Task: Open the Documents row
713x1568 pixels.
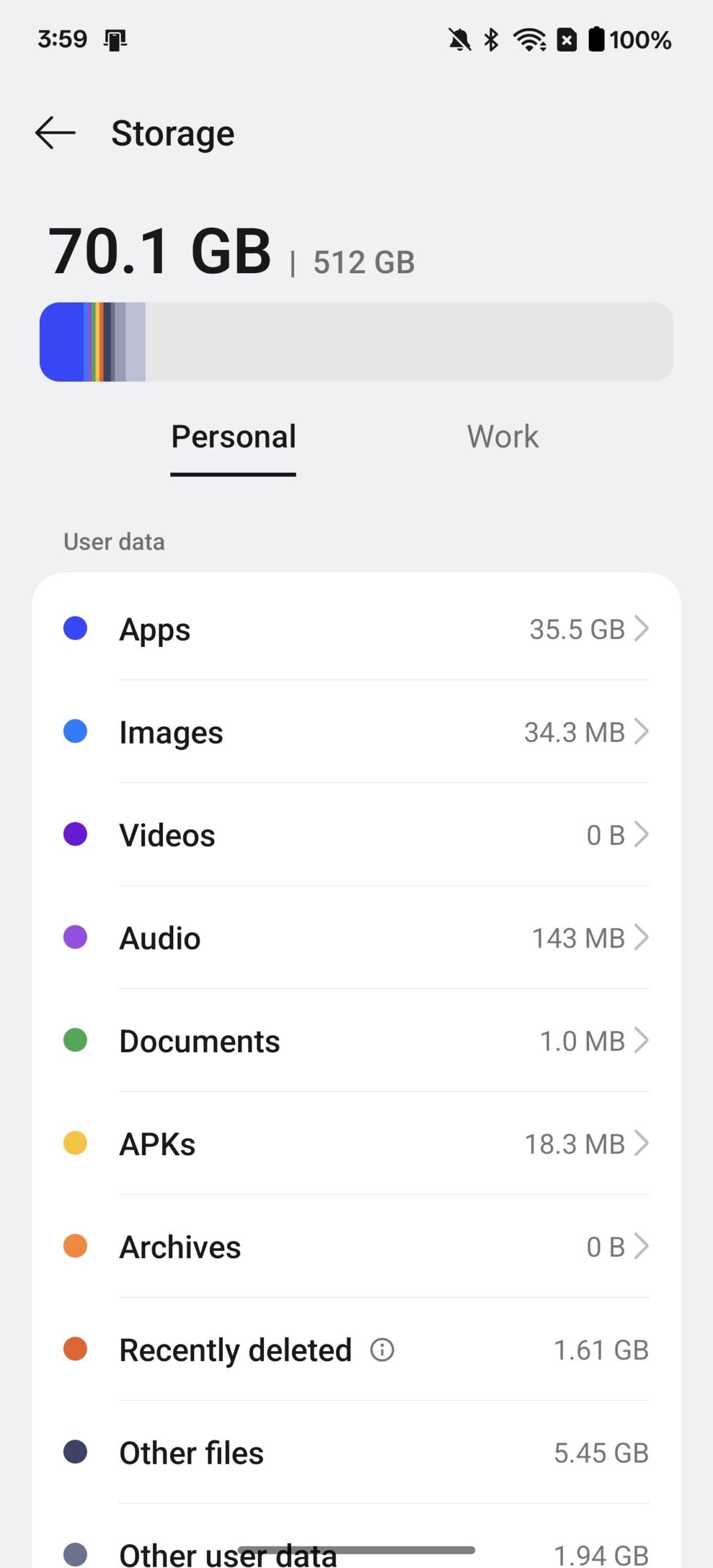Action: click(355, 1041)
